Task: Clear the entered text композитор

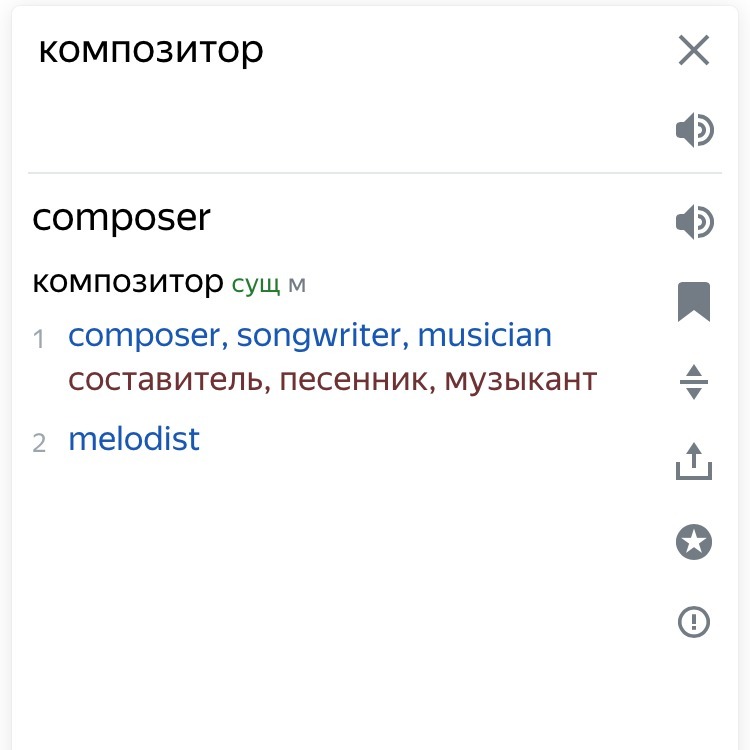Action: click(x=693, y=50)
